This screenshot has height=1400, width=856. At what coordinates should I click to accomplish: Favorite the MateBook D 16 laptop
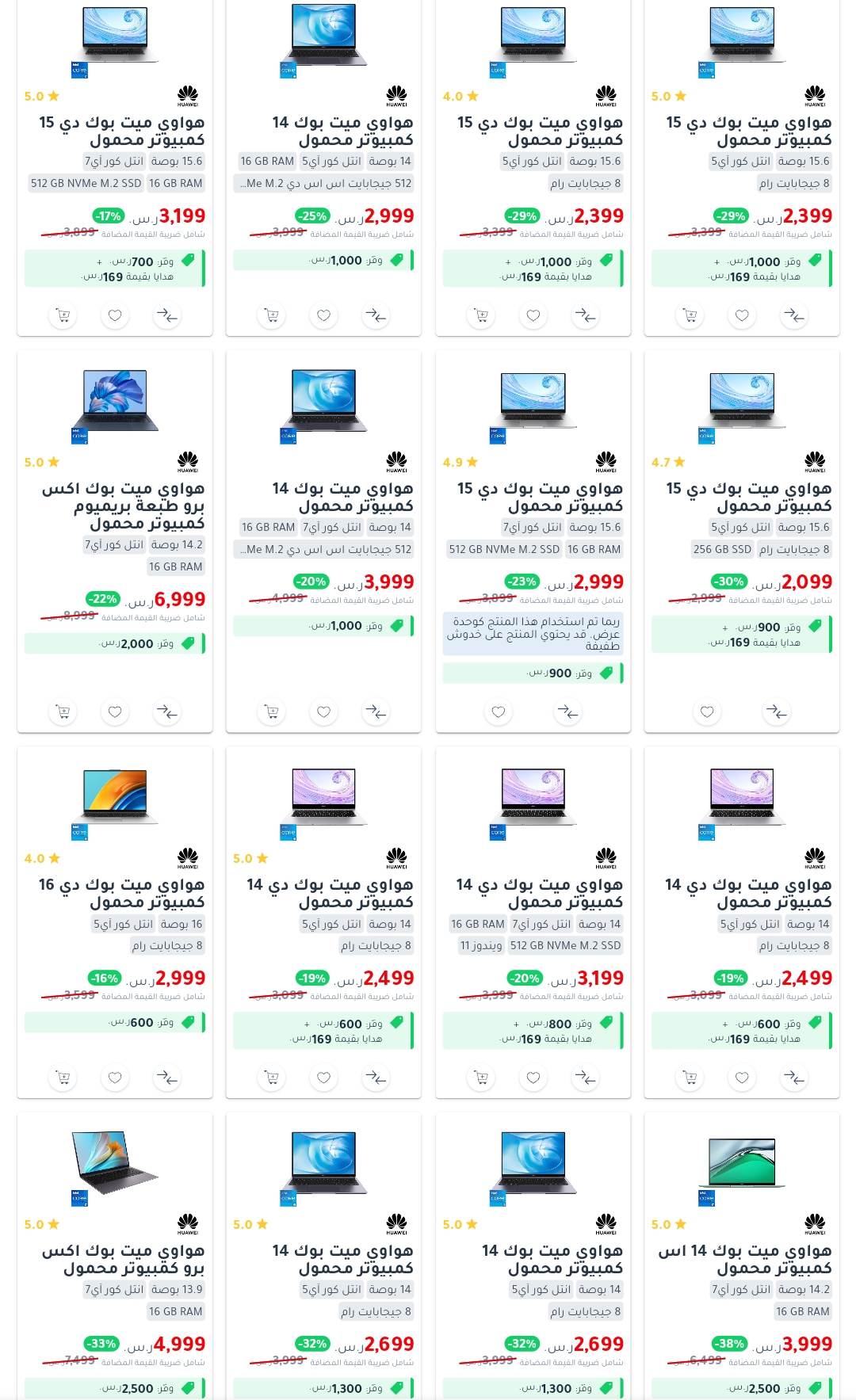[115, 1078]
